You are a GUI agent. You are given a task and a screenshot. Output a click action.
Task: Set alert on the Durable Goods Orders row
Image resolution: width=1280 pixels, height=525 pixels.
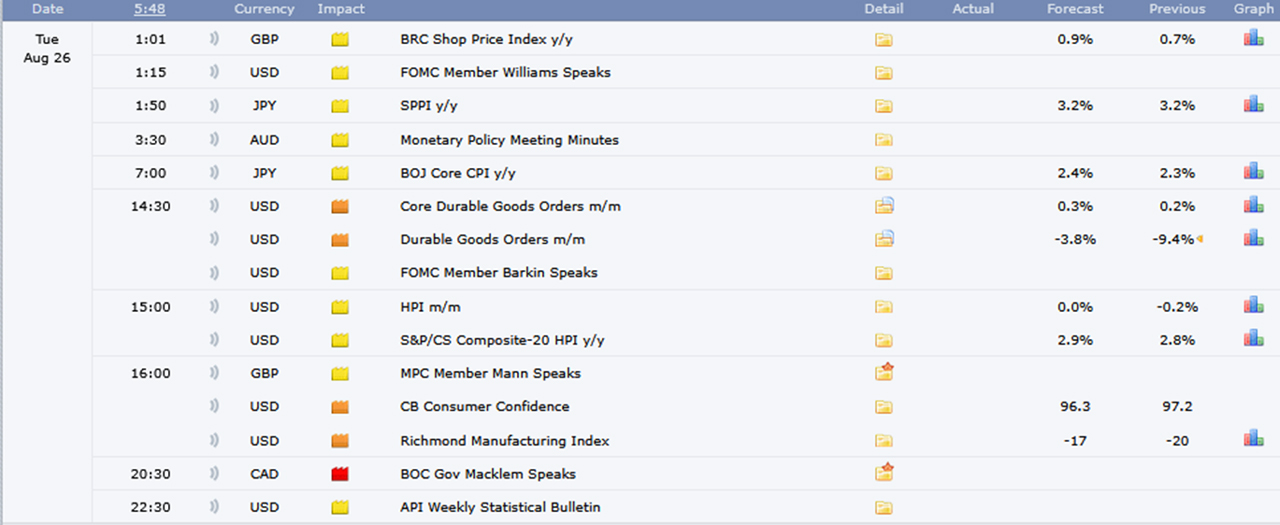pyautogui.click(x=214, y=240)
